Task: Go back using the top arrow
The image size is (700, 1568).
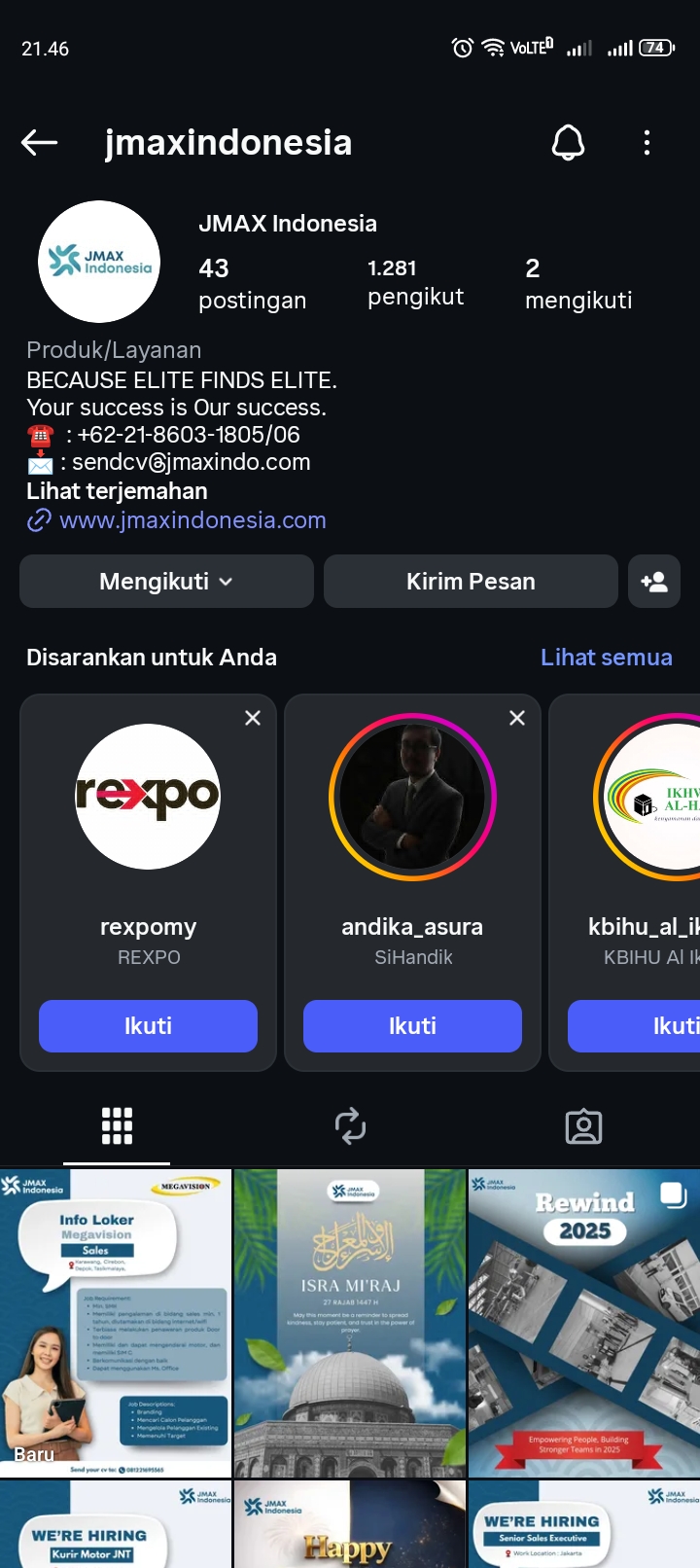Action: tap(40, 143)
